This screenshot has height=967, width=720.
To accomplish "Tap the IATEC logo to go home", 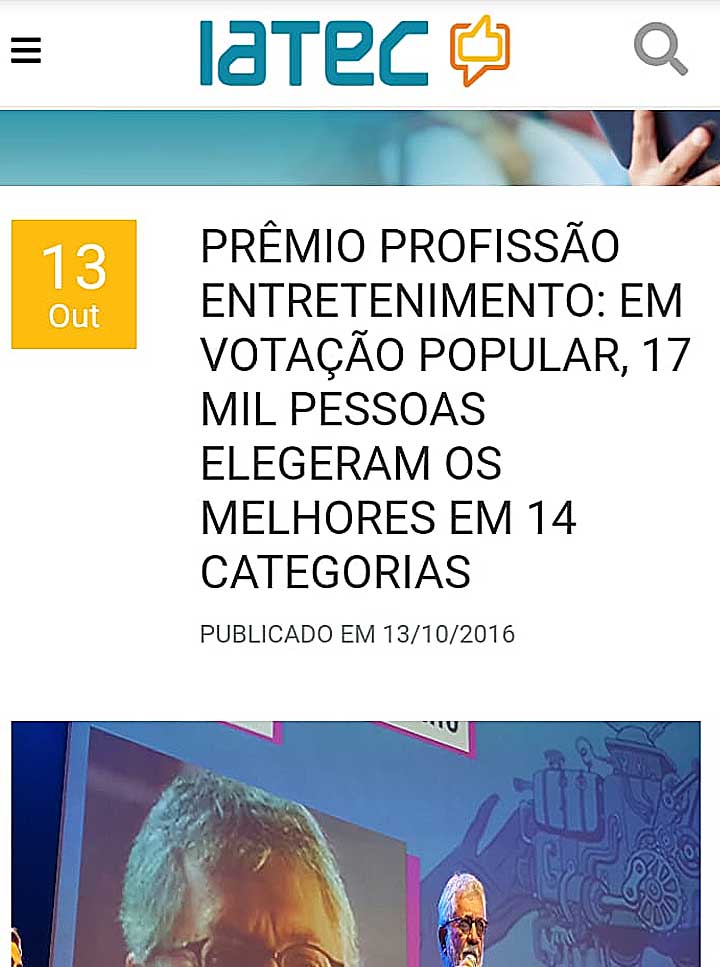I will [355, 51].
